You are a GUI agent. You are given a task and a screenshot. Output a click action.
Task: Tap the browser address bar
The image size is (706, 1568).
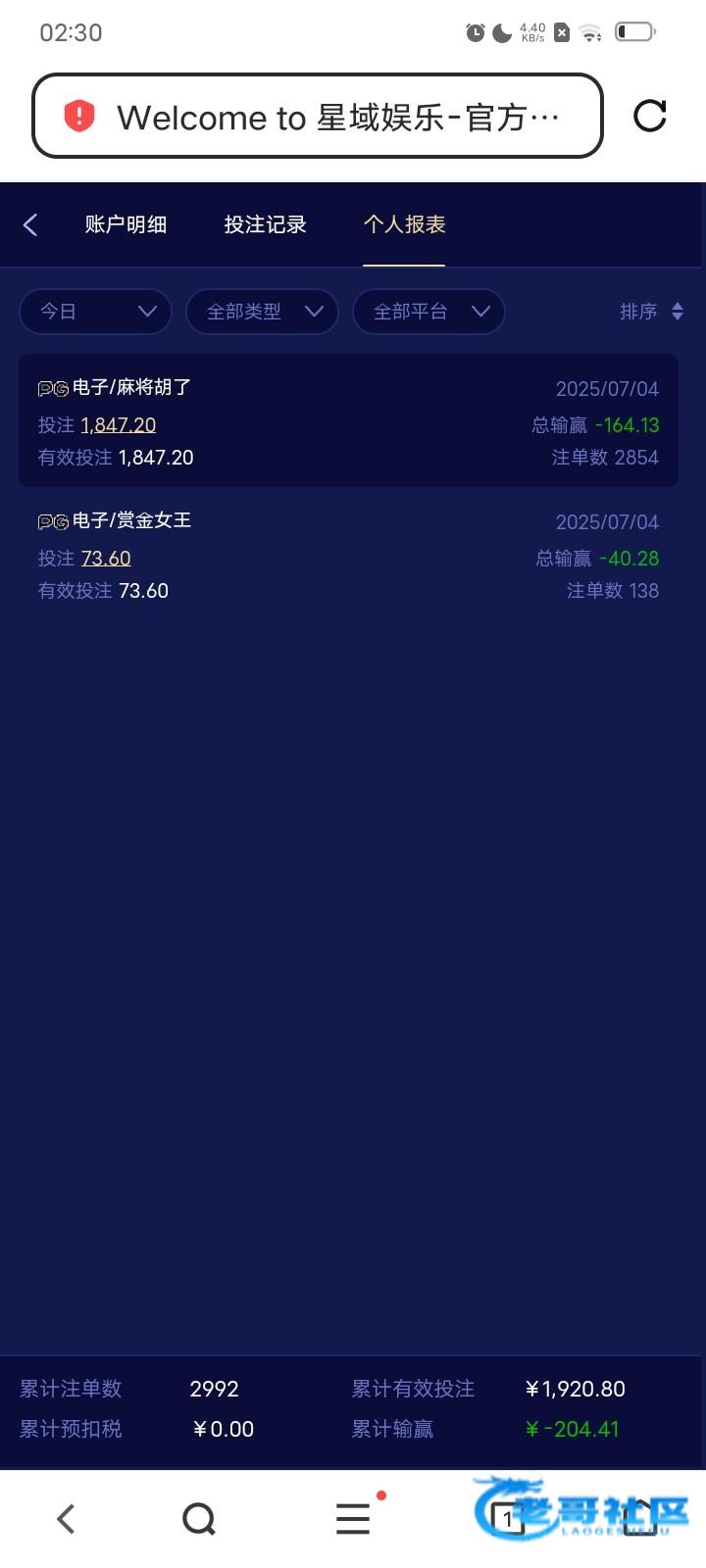tap(318, 116)
